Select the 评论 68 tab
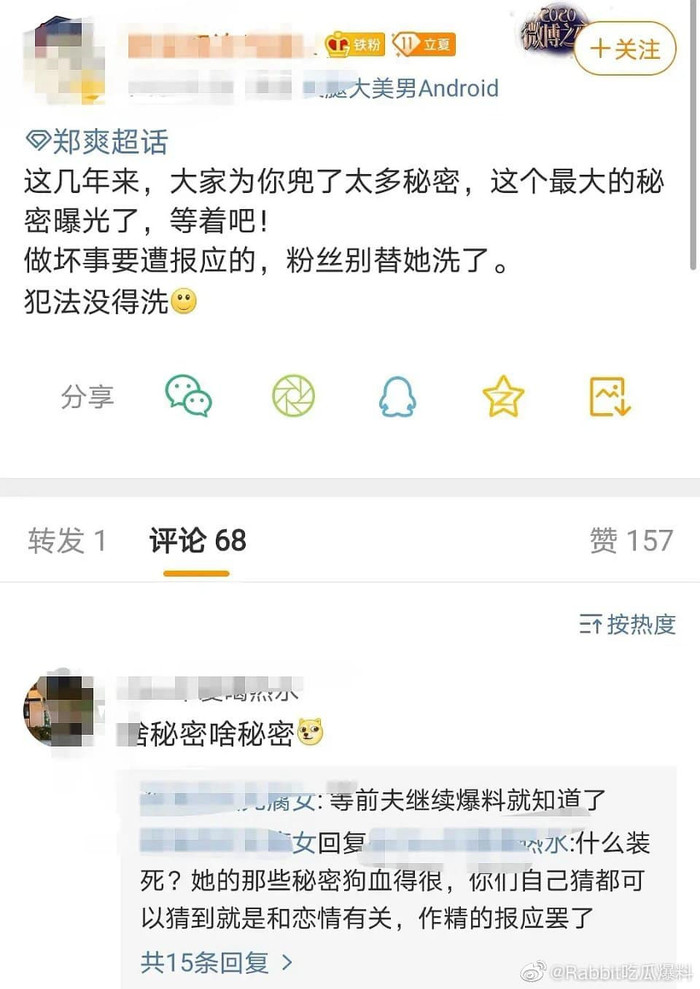700x989 pixels. tap(197, 541)
